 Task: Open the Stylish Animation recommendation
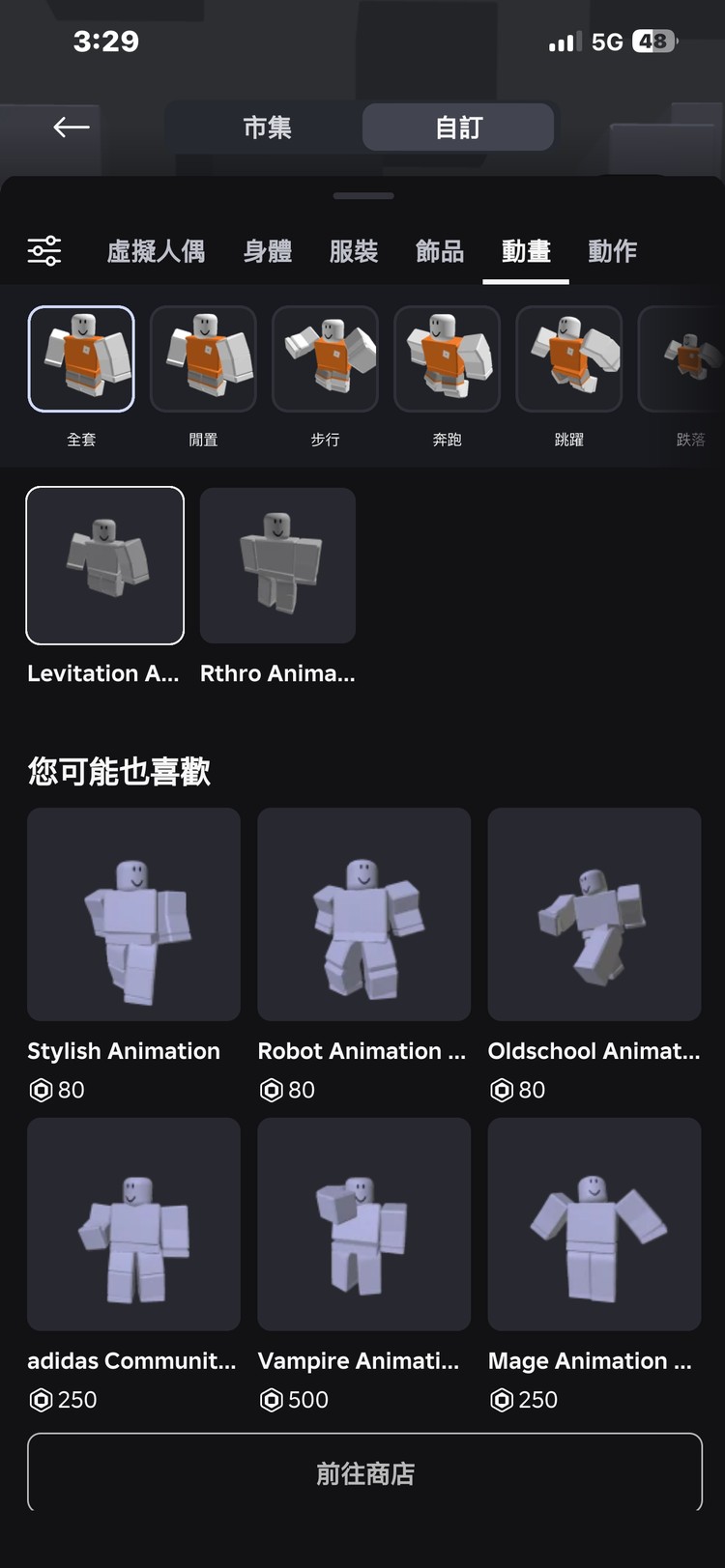coord(132,914)
